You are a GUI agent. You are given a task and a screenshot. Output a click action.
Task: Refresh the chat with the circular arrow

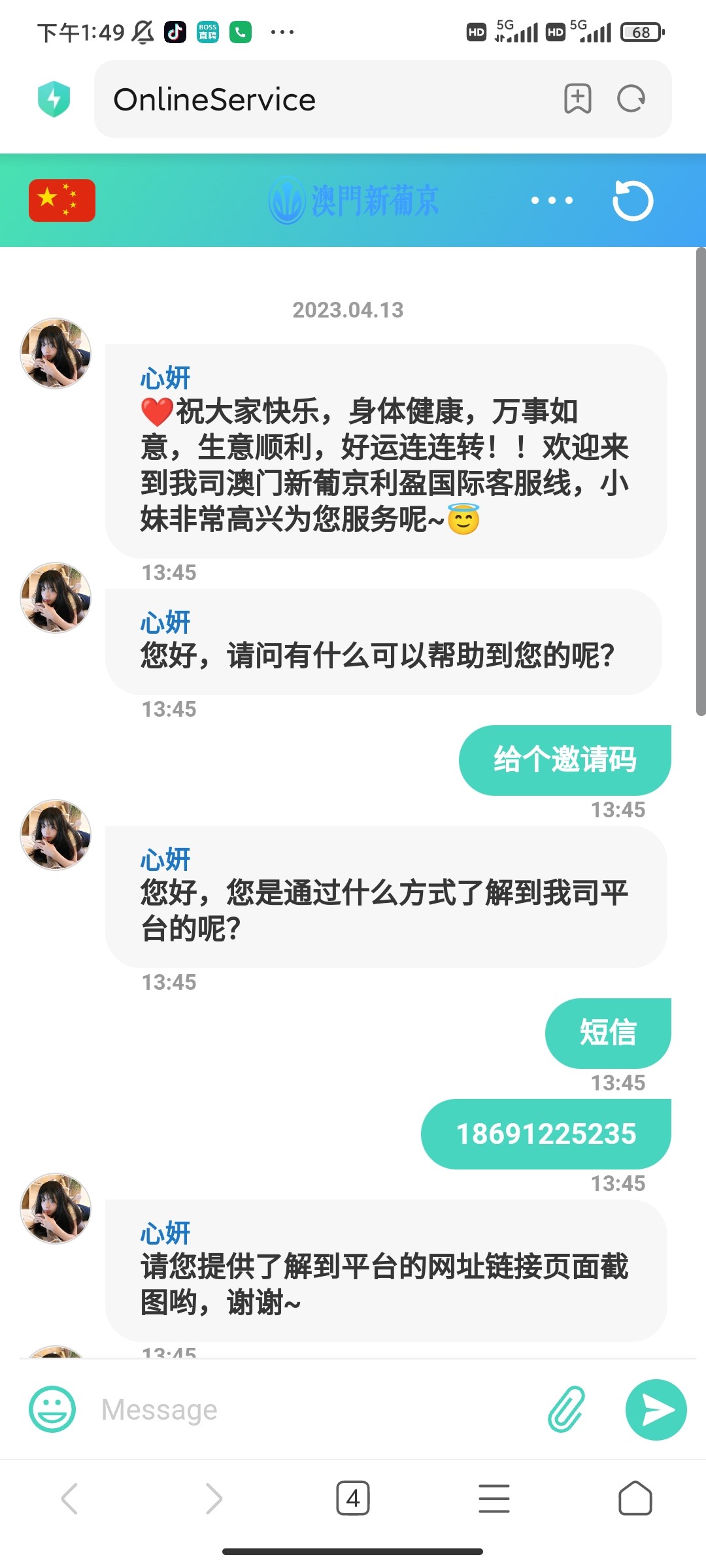[x=632, y=201]
